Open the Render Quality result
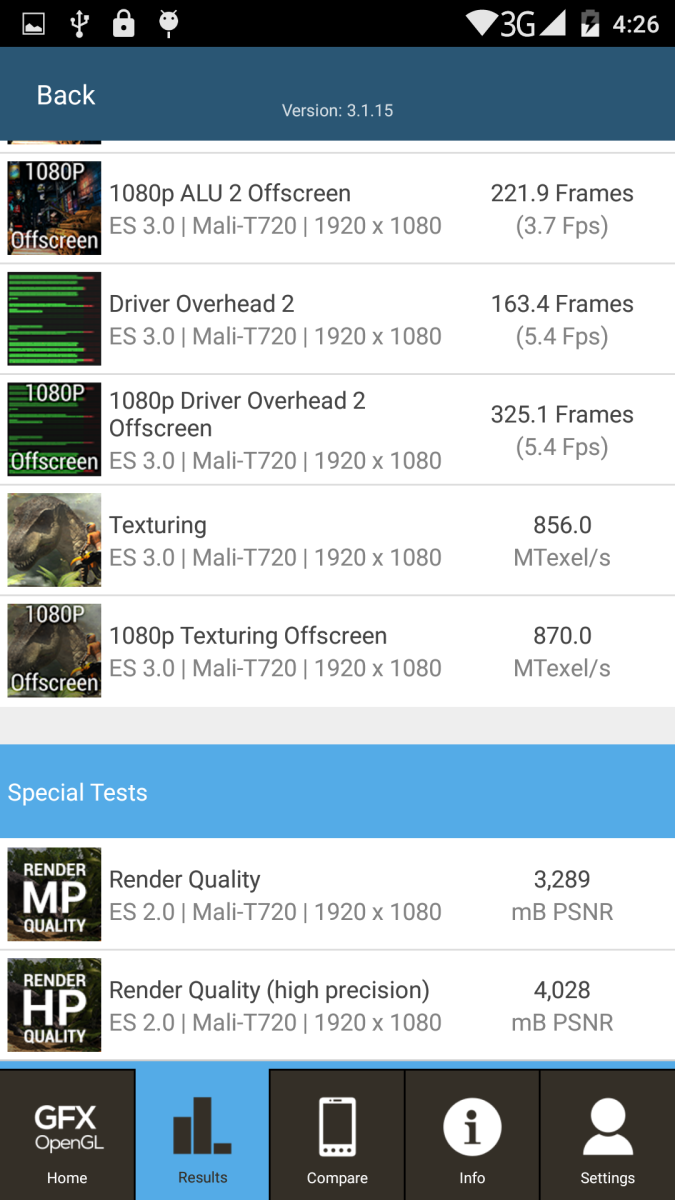Screen dimensions: 675x1200 [x=337, y=895]
